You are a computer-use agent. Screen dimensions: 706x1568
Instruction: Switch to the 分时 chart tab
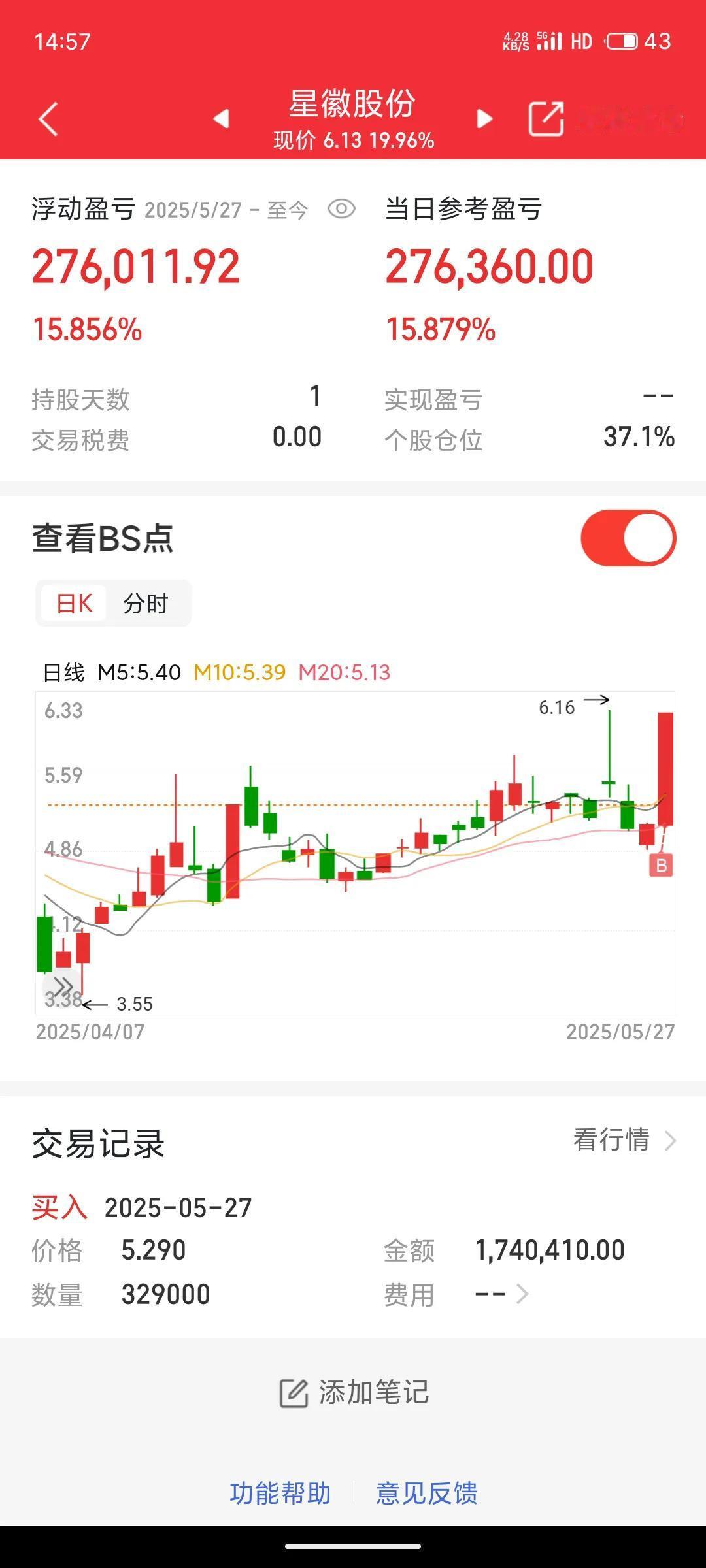(x=146, y=603)
